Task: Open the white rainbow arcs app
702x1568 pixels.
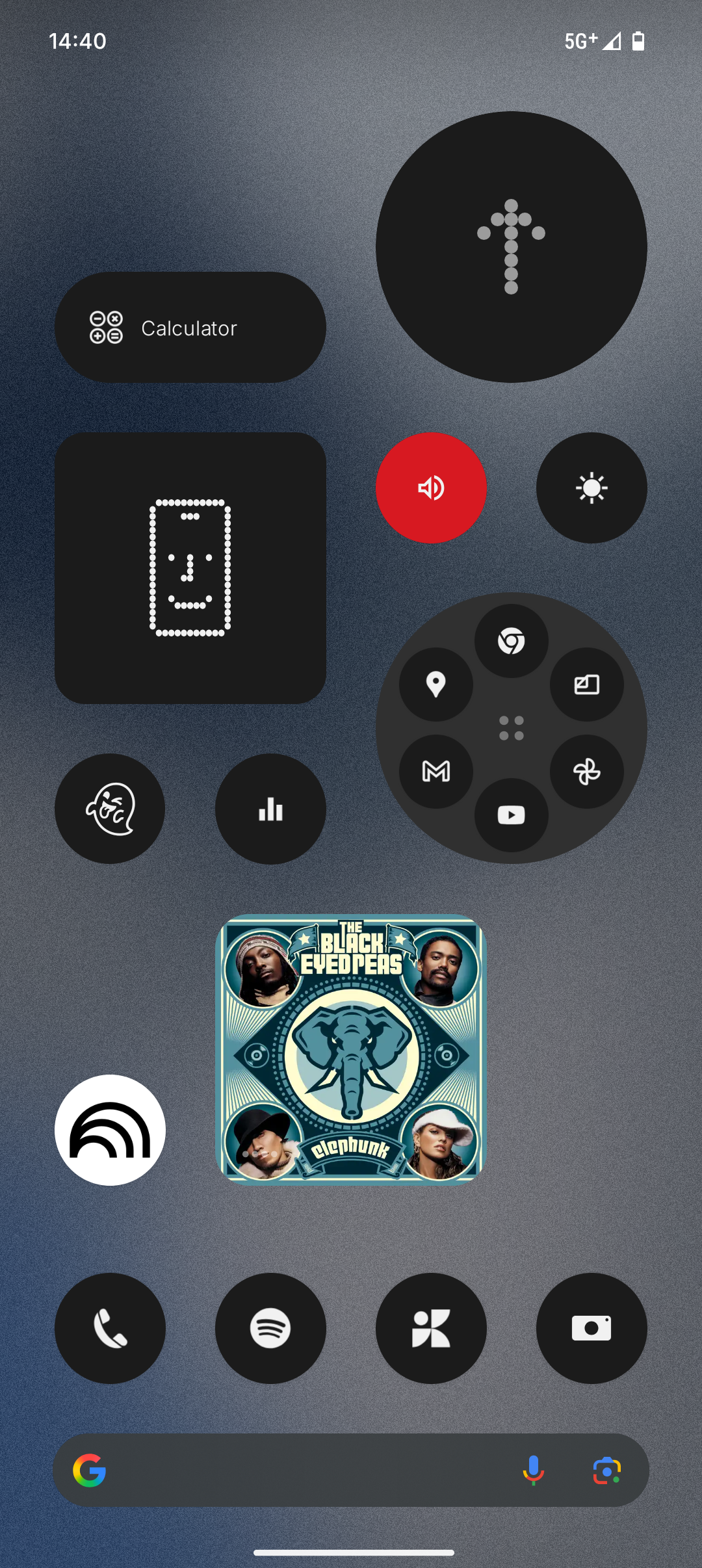Action: [x=110, y=1130]
